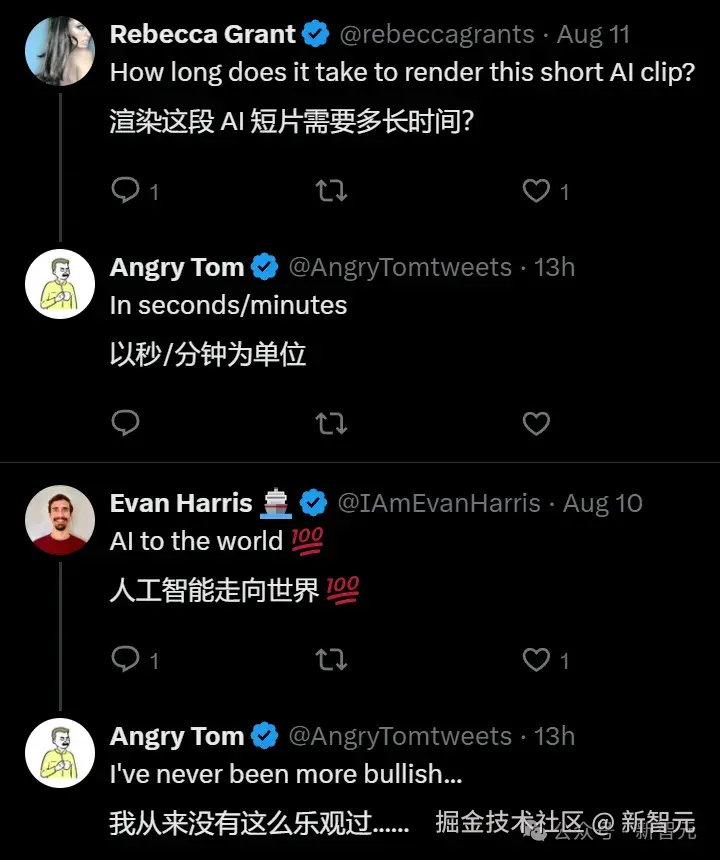The height and width of the screenshot is (860, 720).
Task: Click the '13h' timestamp on Angry Tom's reply
Action: click(x=553, y=266)
